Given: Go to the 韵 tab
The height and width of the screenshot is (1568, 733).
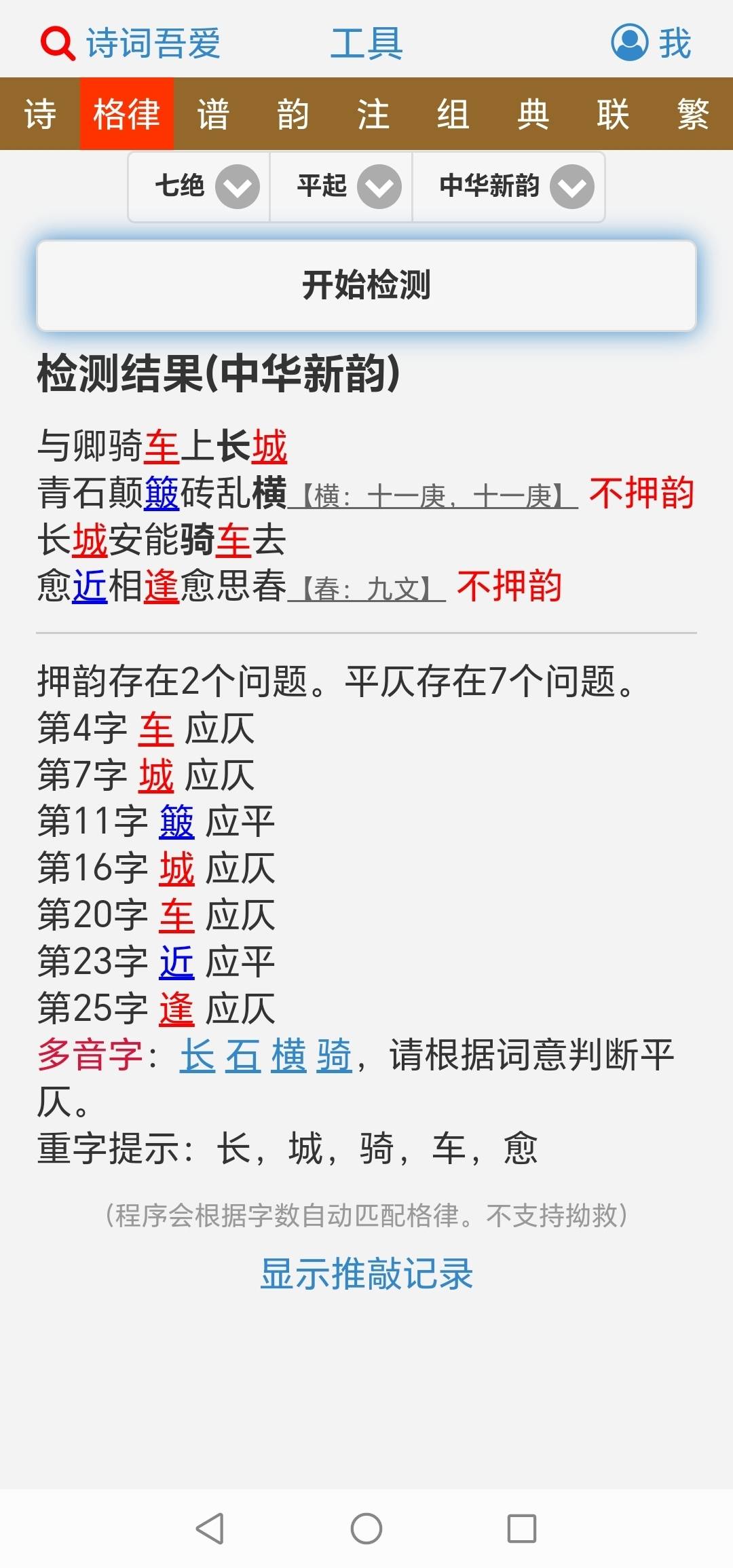Looking at the screenshot, I should [293, 113].
